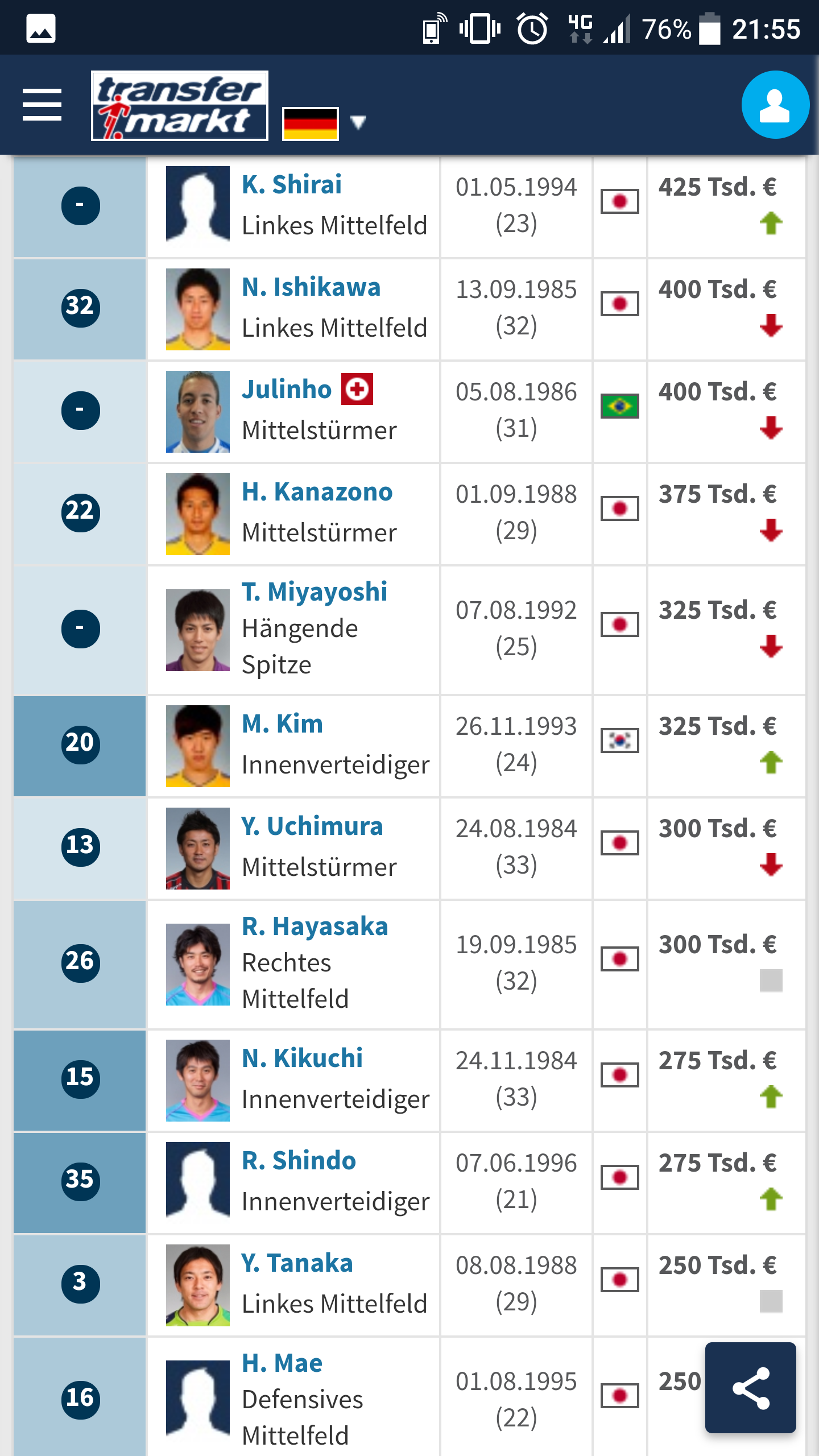
Task: Open N. Kikuchi's player profile
Action: click(302, 1058)
